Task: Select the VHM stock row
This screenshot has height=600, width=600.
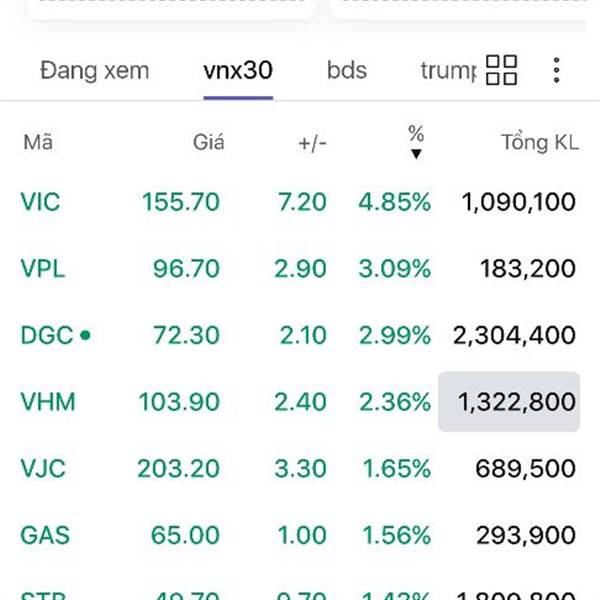Action: click(x=47, y=402)
